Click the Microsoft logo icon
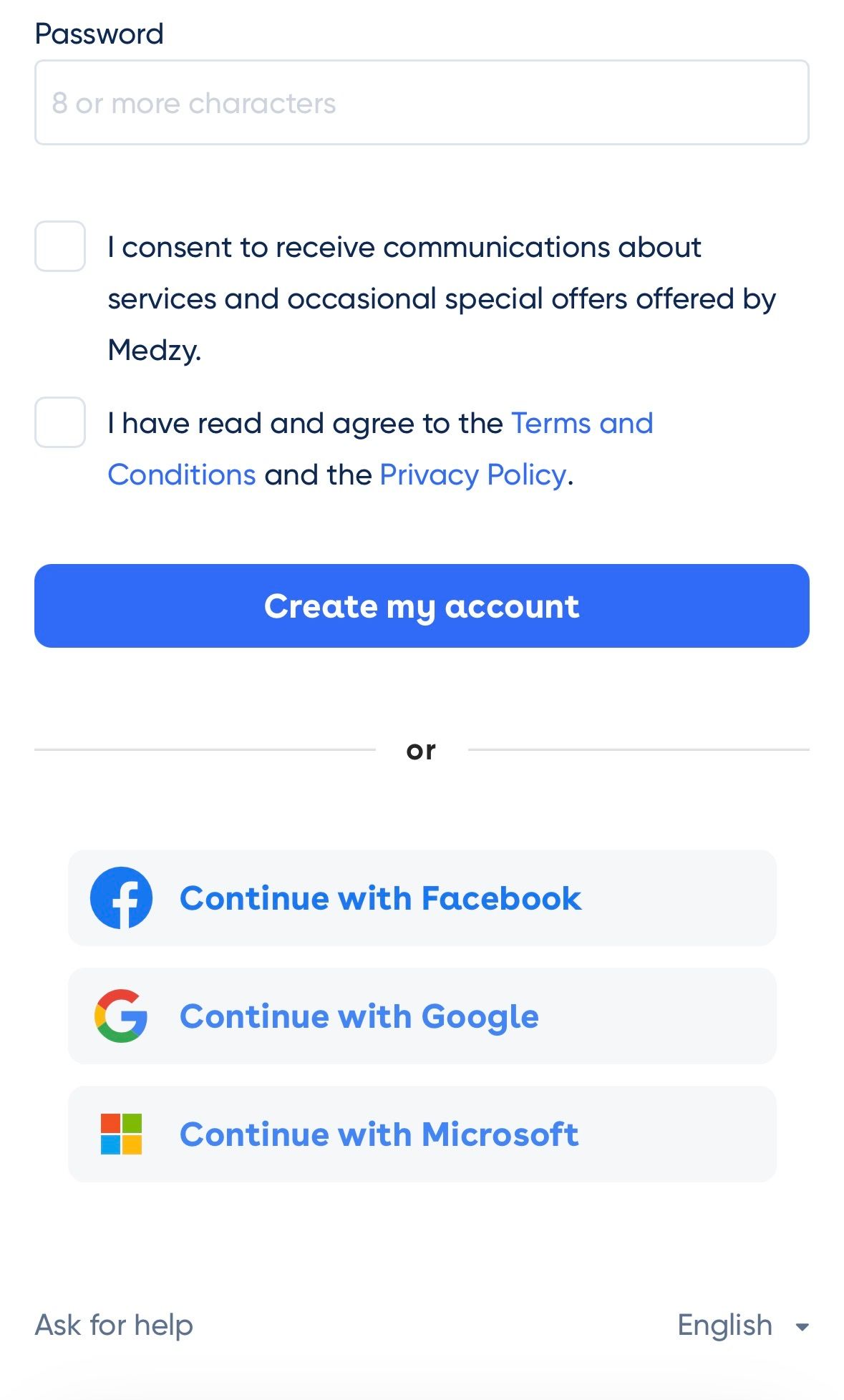844x1400 pixels. [122, 1134]
